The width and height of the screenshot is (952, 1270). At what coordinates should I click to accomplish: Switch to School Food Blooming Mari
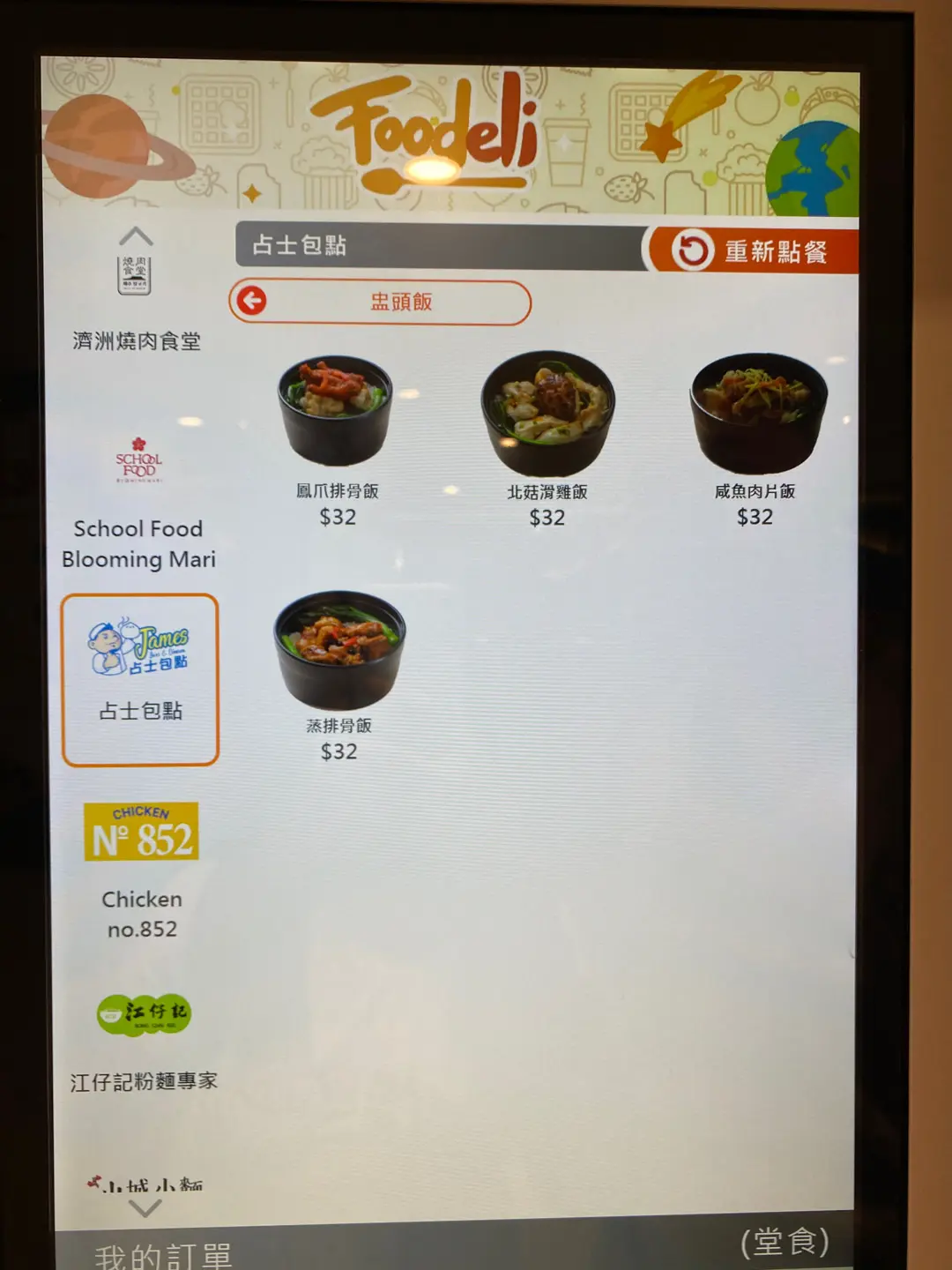tap(138, 503)
